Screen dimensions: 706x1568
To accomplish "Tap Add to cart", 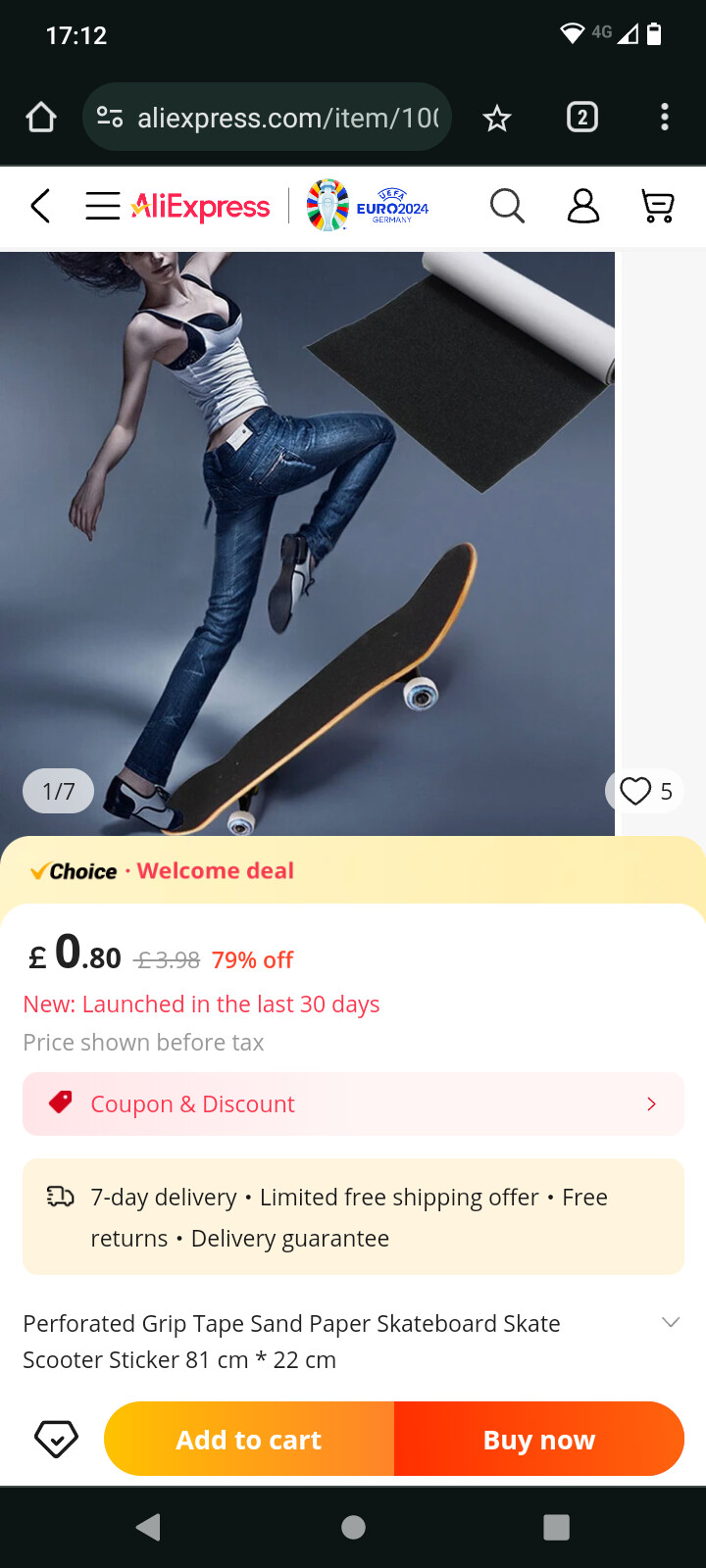I will [x=249, y=1439].
